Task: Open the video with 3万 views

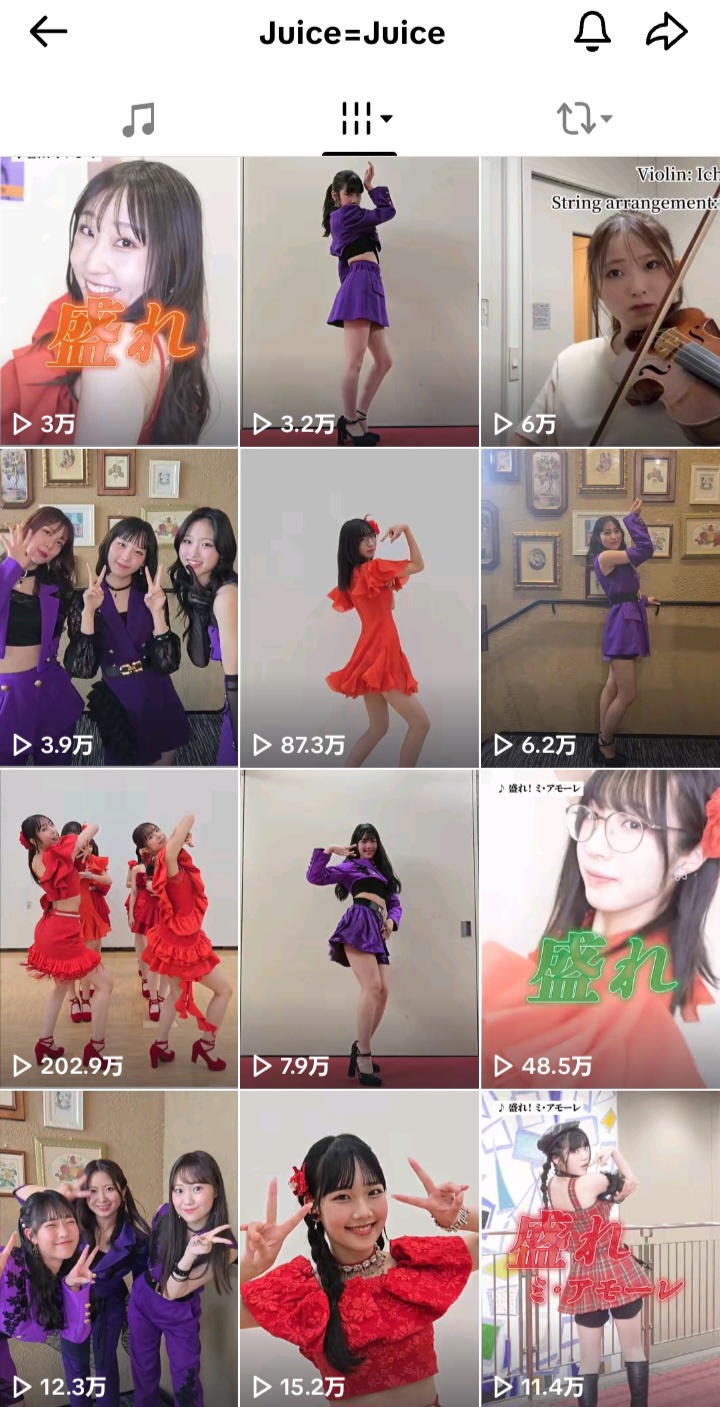Action: click(x=119, y=300)
